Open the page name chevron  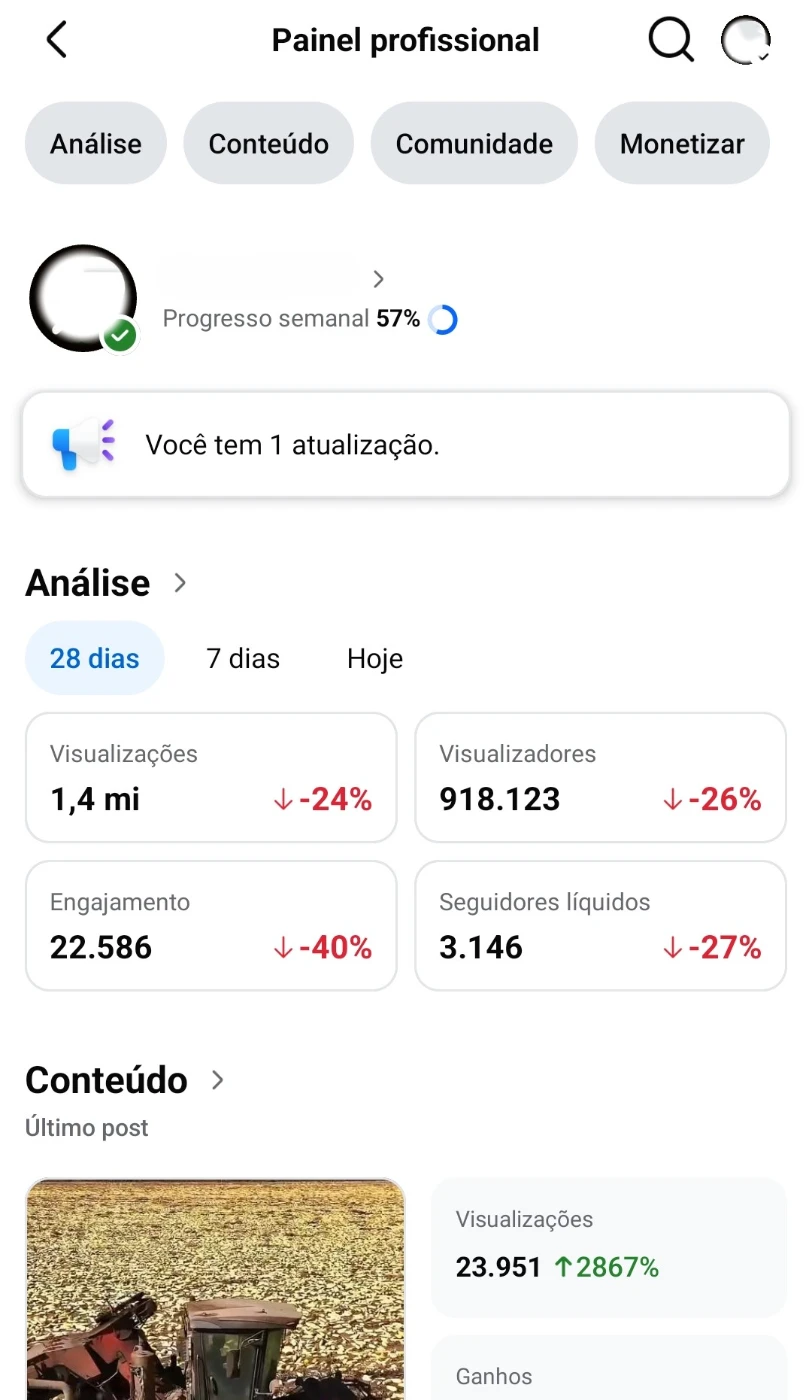pos(378,279)
